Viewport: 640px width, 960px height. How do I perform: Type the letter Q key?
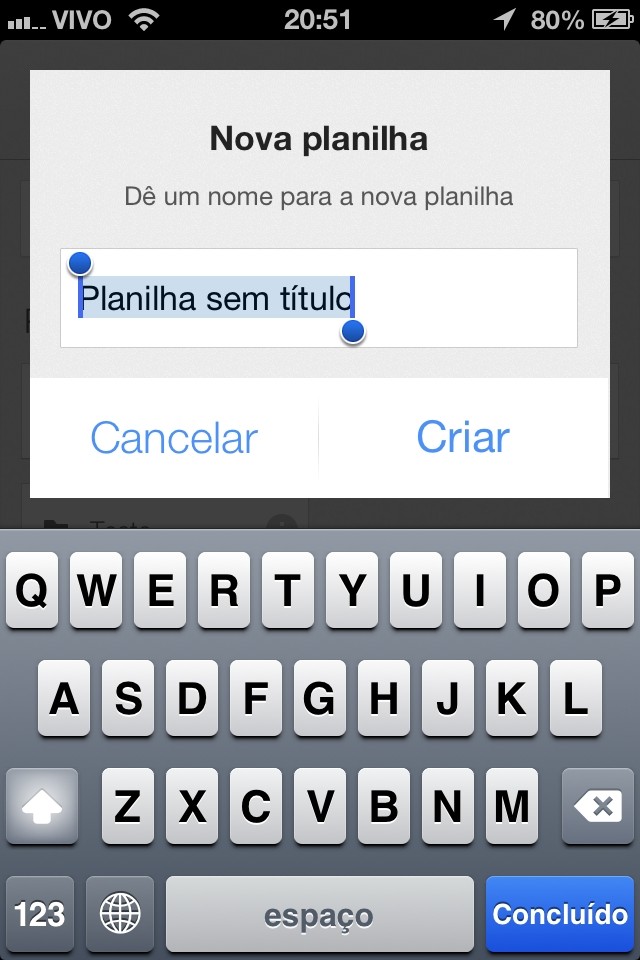pyautogui.click(x=32, y=590)
